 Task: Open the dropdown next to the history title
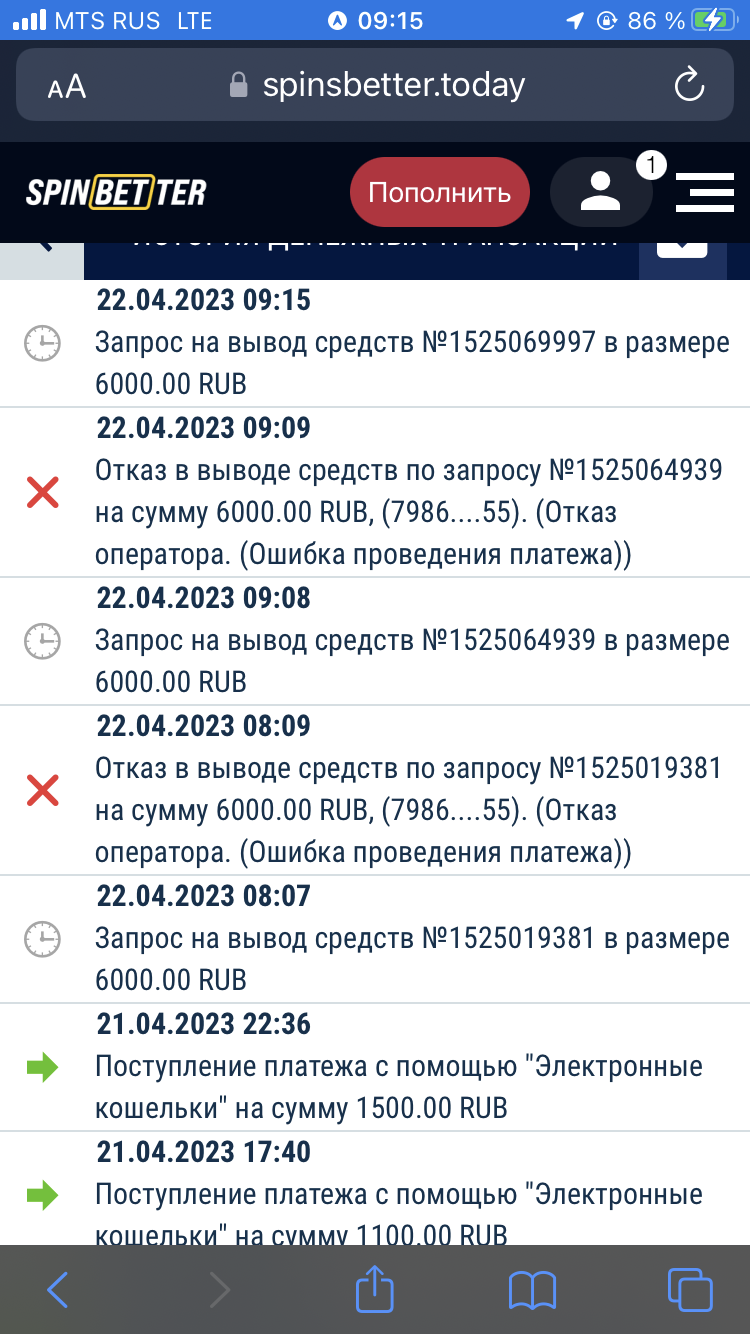click(682, 252)
